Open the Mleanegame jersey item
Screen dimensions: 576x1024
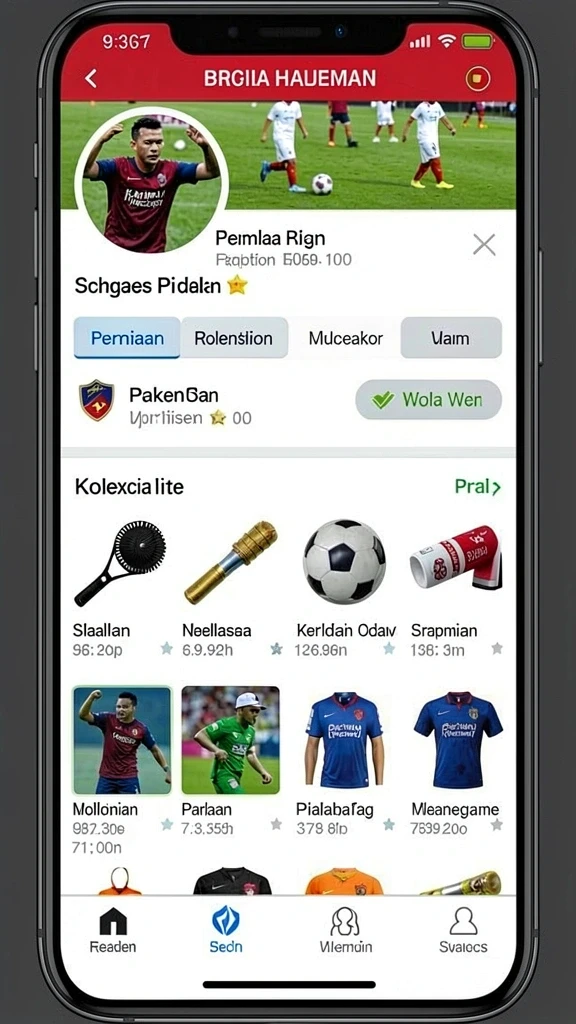457,761
